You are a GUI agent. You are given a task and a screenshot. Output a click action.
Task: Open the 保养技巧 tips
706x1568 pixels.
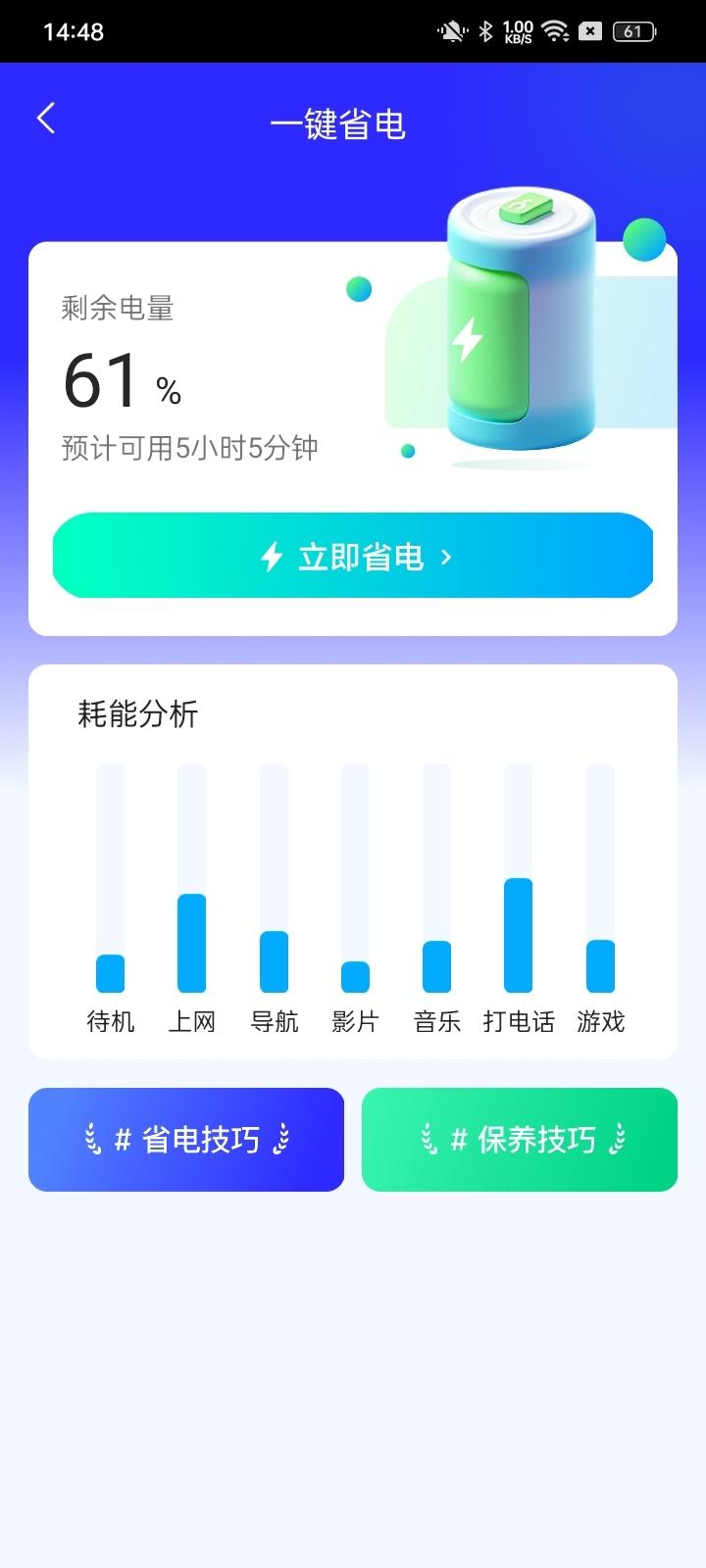click(x=520, y=1140)
